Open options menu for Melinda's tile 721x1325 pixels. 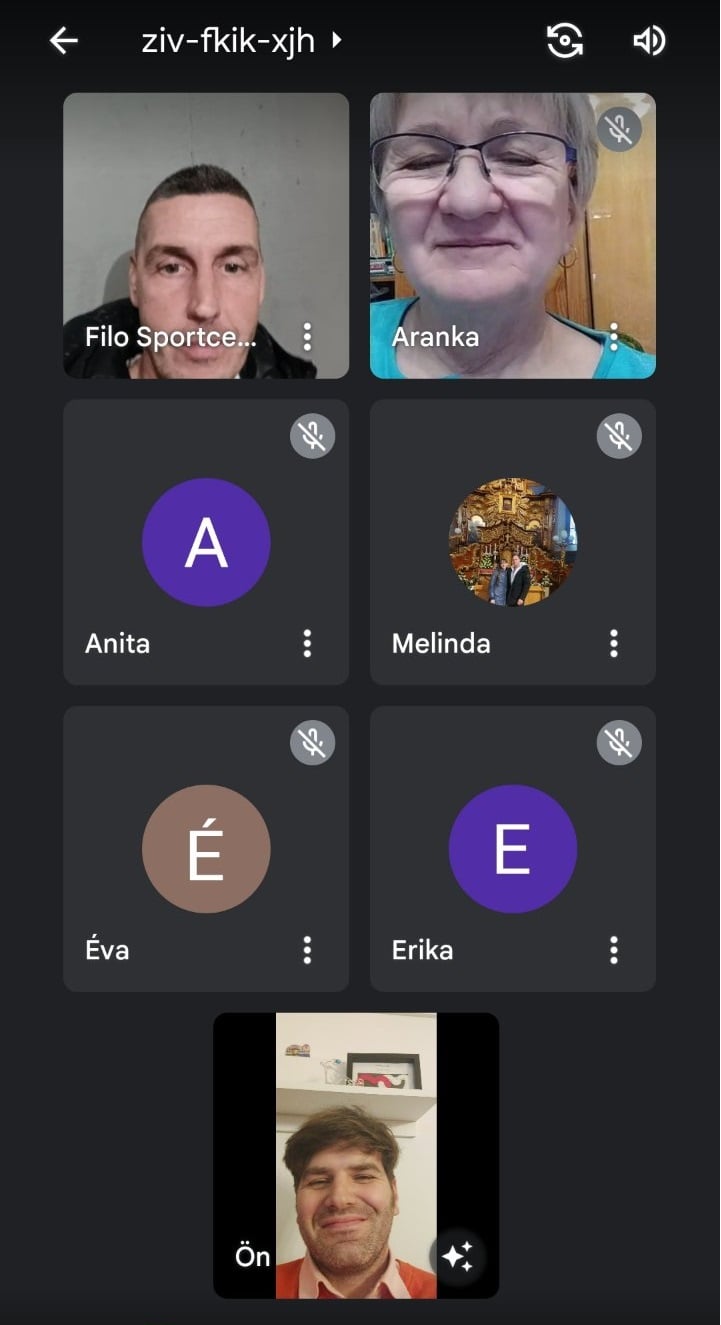tap(614, 643)
